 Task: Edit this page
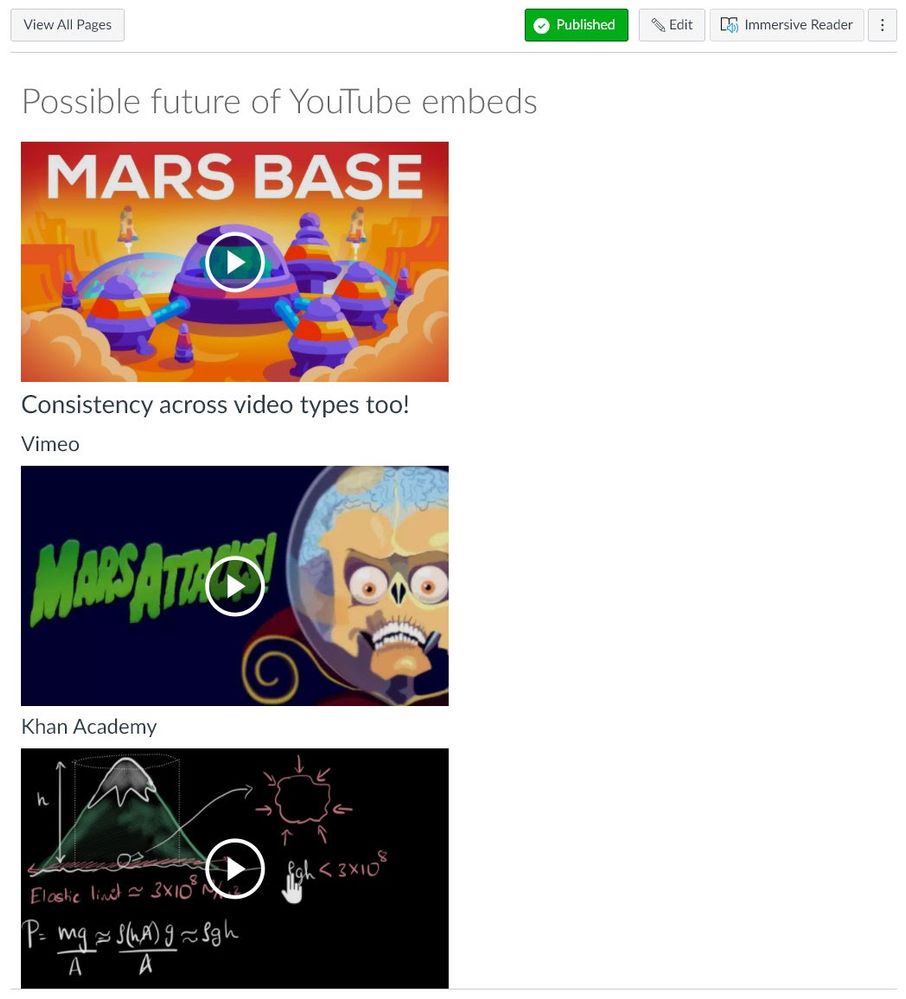(672, 25)
